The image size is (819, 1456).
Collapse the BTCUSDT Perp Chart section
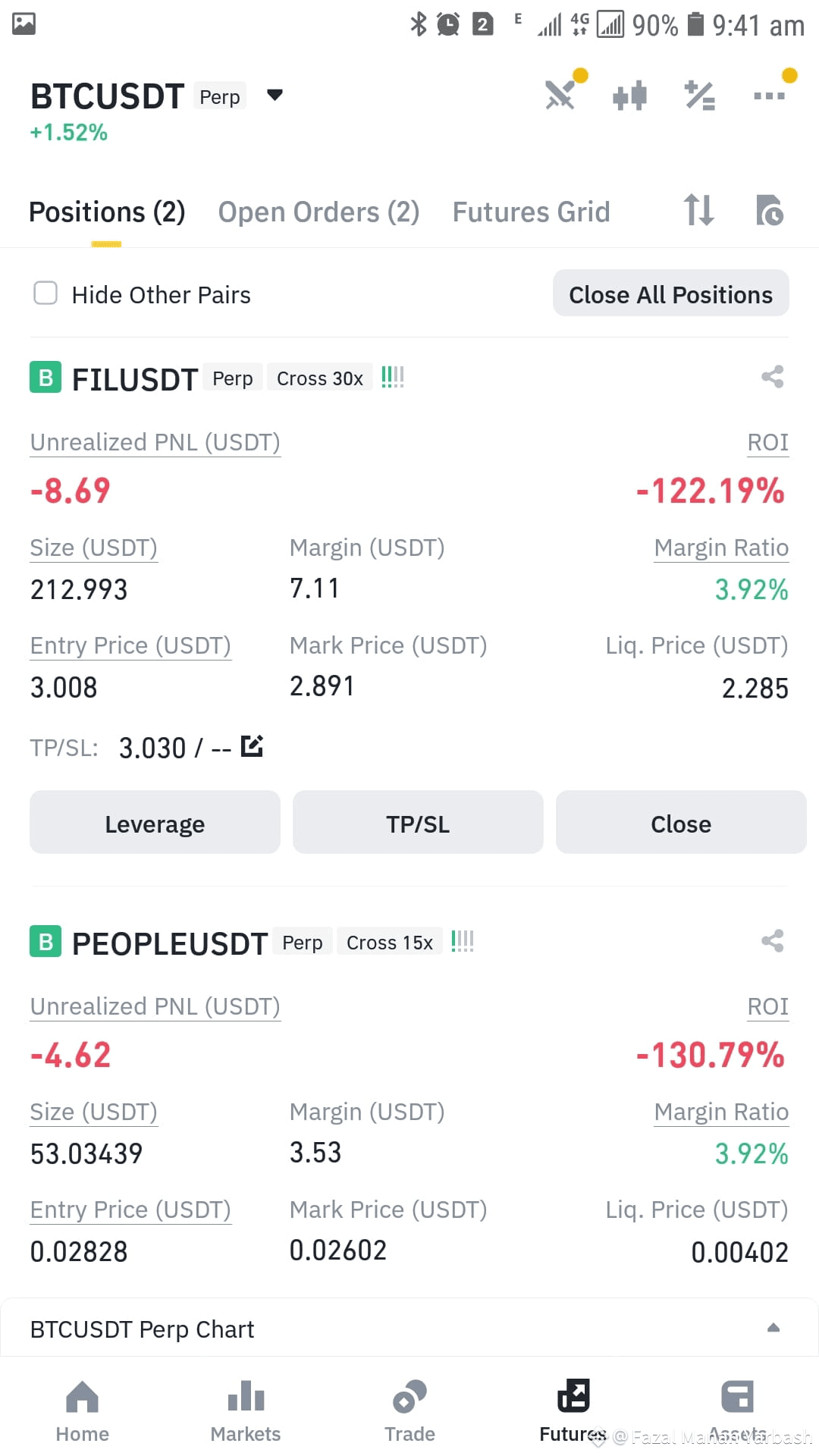point(773,1328)
